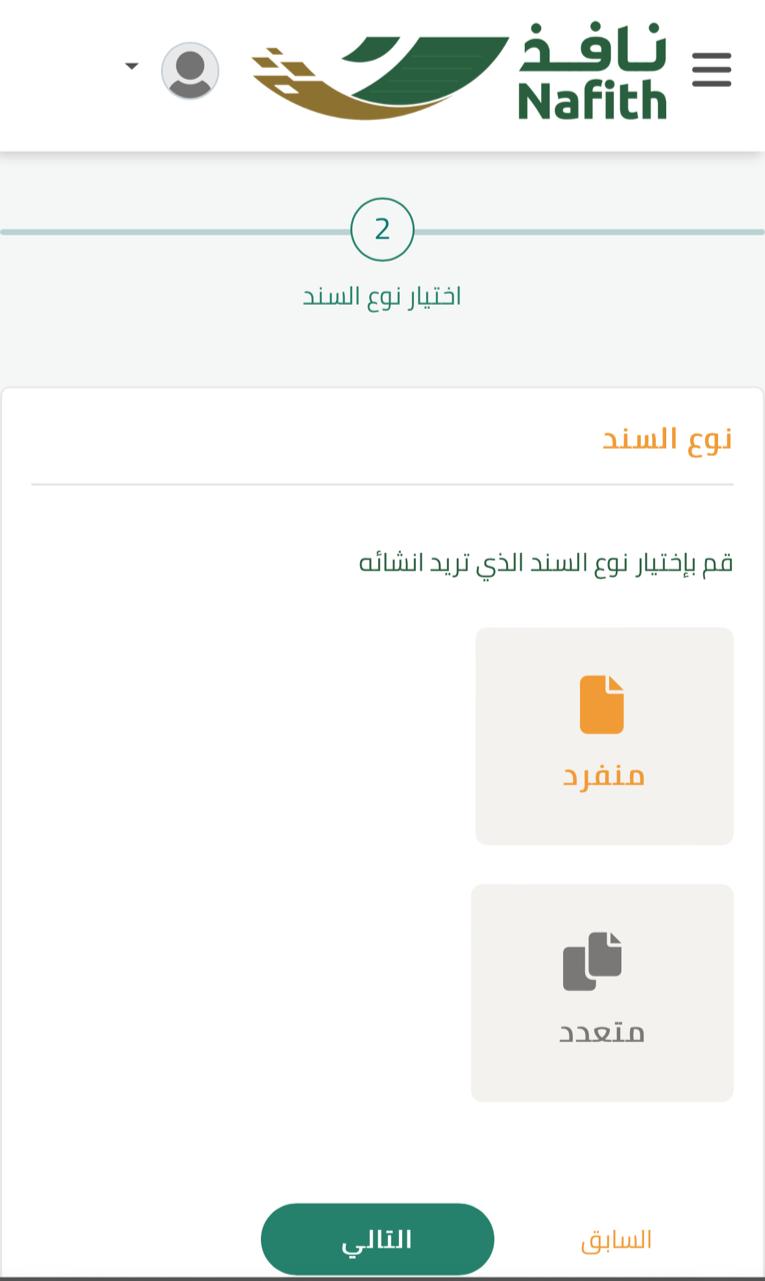Open the user profile avatar icon
Image resolution: width=765 pixels, height=1281 pixels.
click(190, 70)
